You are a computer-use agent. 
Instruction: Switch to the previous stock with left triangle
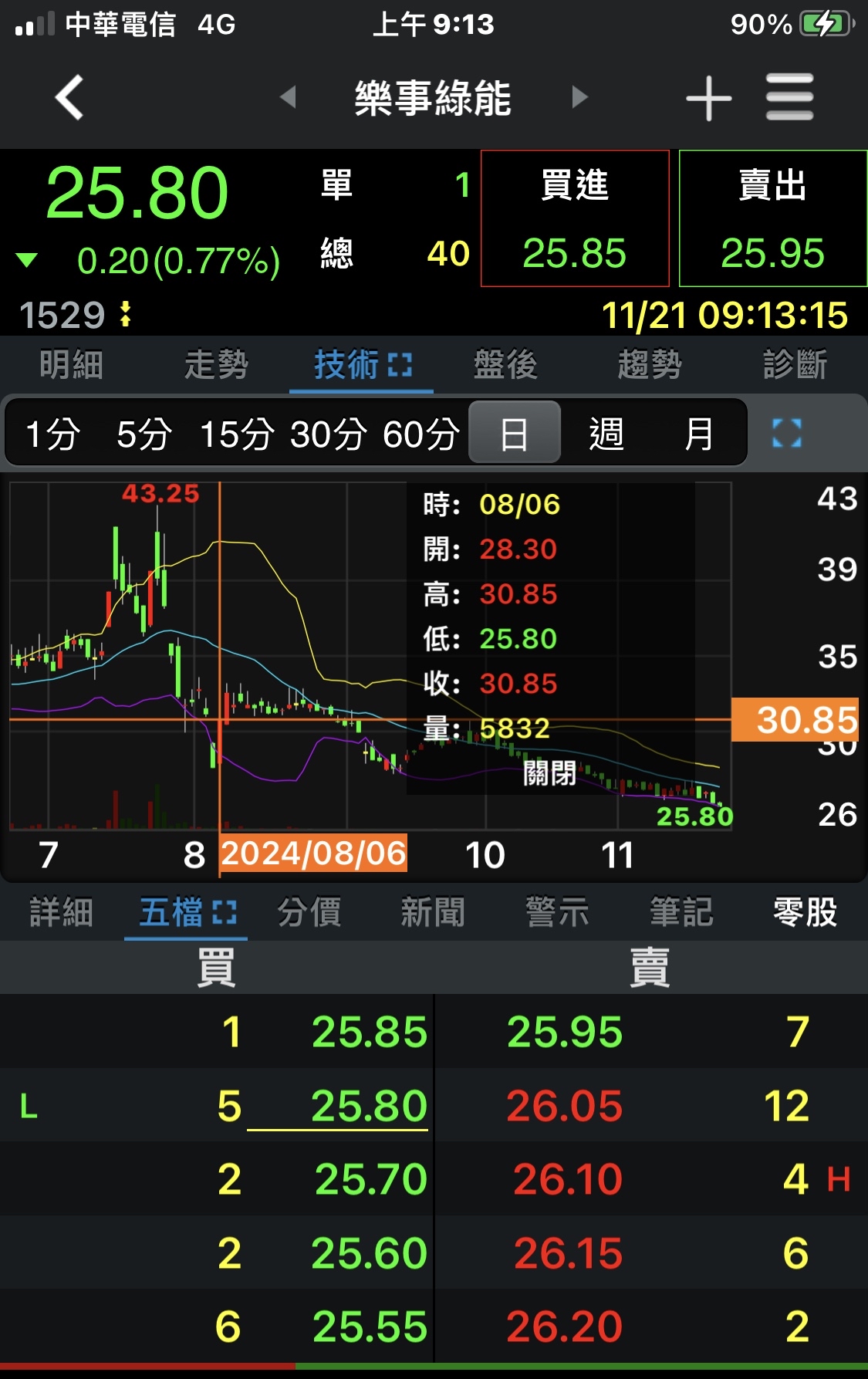point(289,97)
